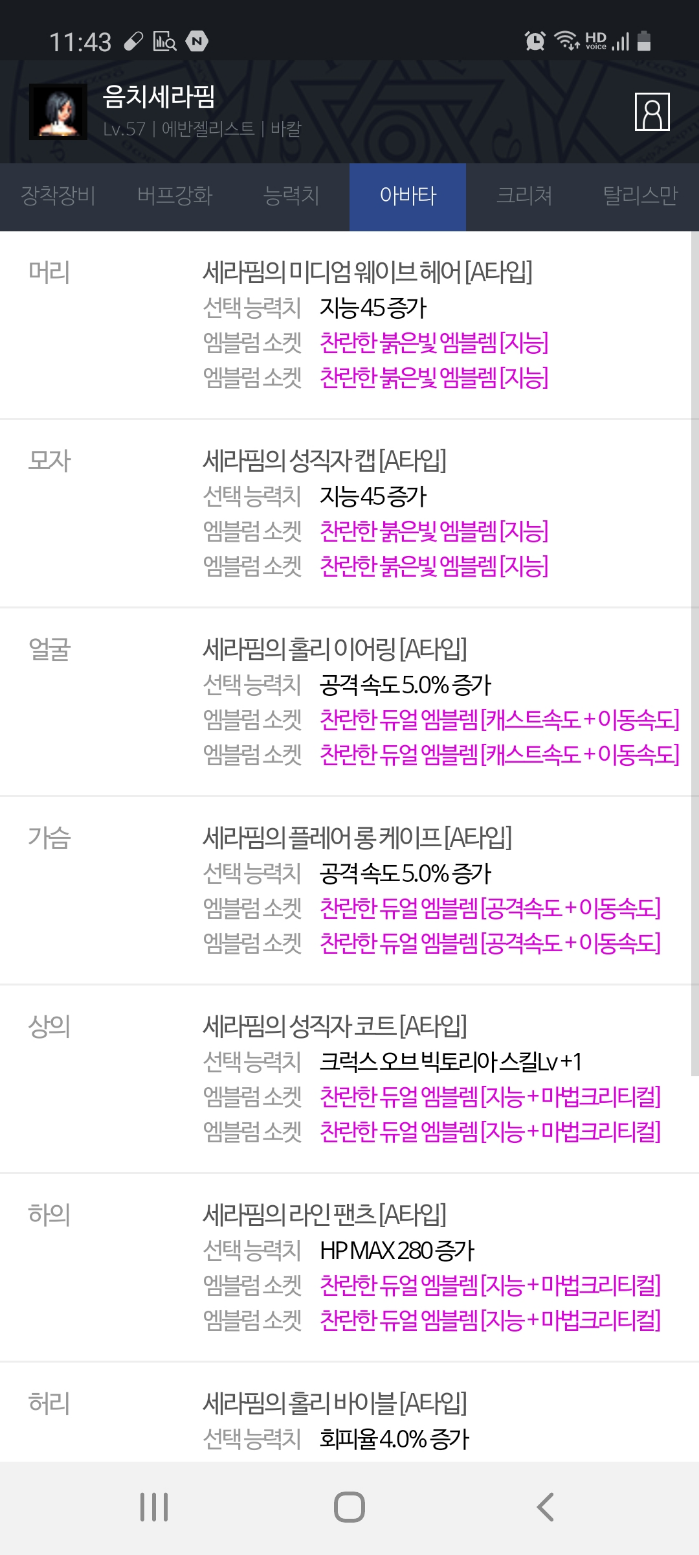Screen dimensions: 699x1555
Task: Open the profile icon in the header
Action: (652, 112)
